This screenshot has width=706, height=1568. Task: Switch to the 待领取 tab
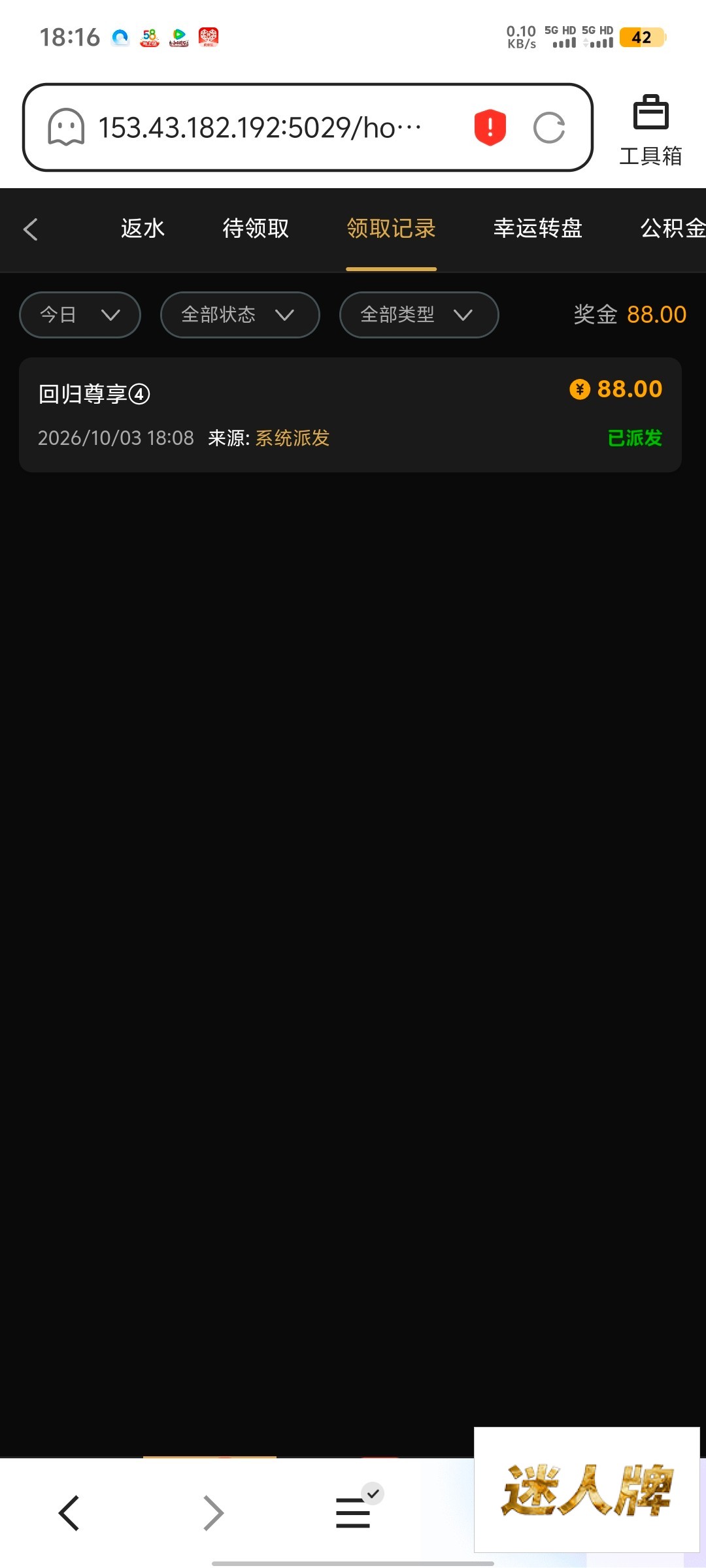tap(256, 229)
